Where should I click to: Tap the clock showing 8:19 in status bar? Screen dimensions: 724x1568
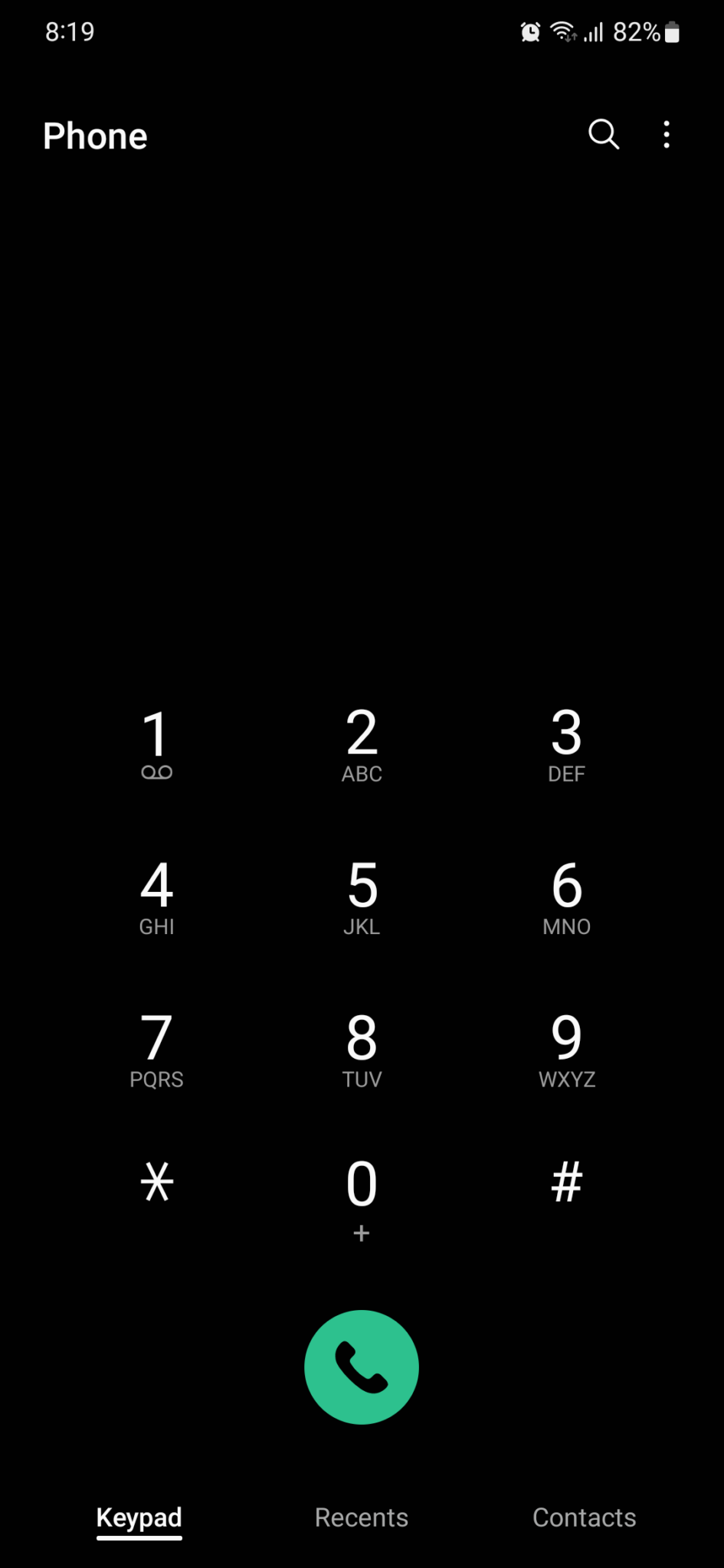click(70, 31)
